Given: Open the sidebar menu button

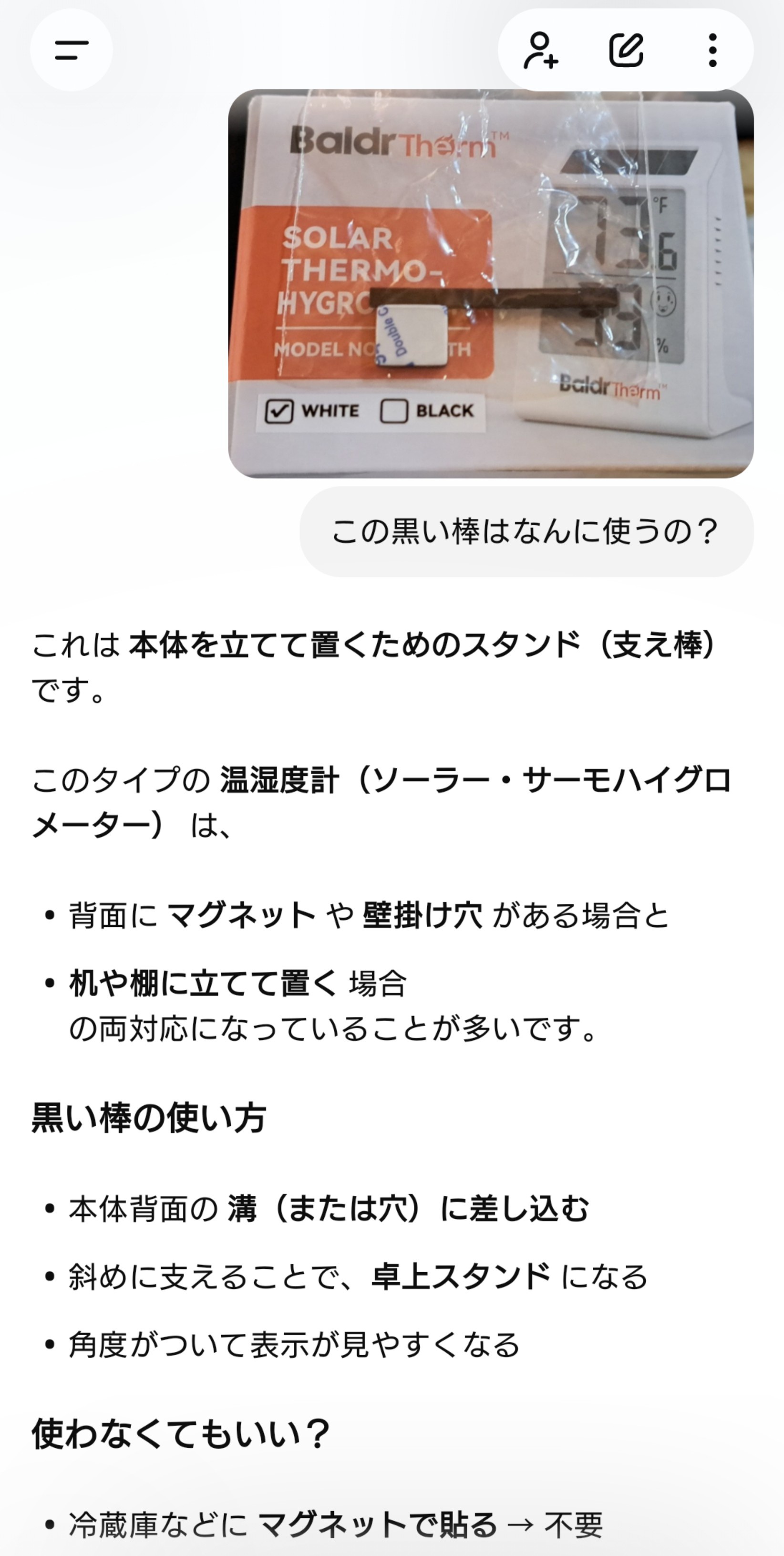Looking at the screenshot, I should pos(71,50).
